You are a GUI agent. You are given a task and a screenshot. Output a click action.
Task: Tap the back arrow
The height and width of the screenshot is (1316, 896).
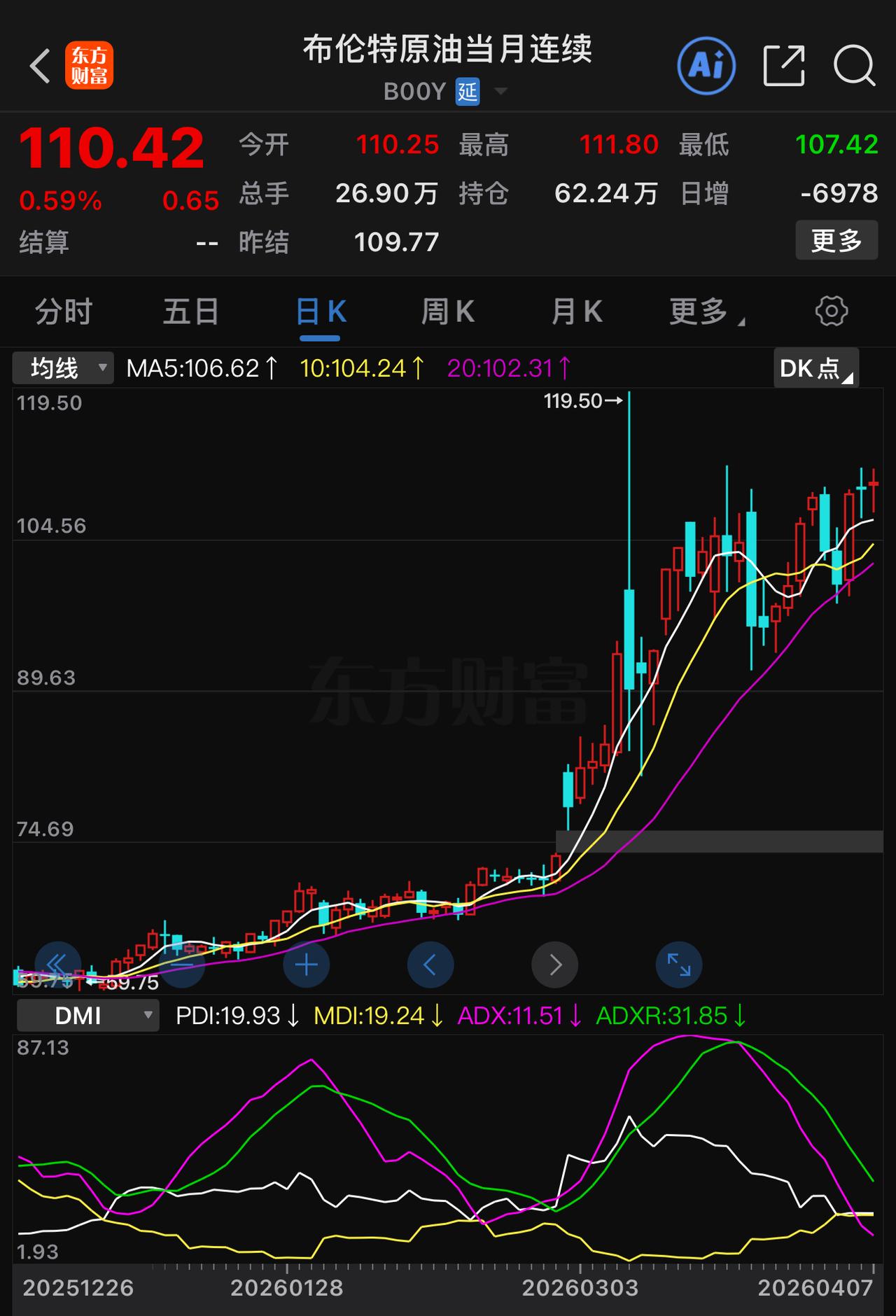pos(40,64)
